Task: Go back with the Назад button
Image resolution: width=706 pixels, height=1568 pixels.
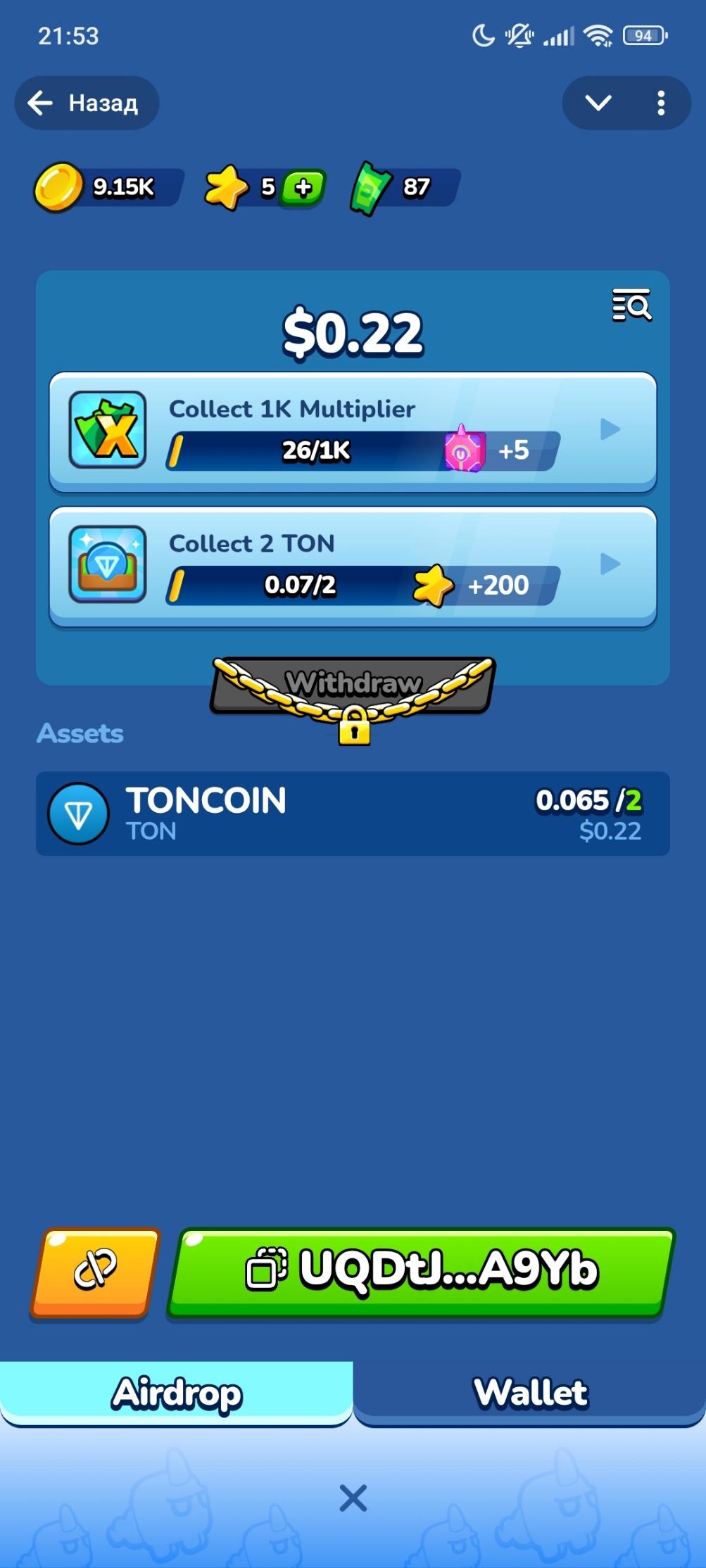Action: [x=86, y=103]
